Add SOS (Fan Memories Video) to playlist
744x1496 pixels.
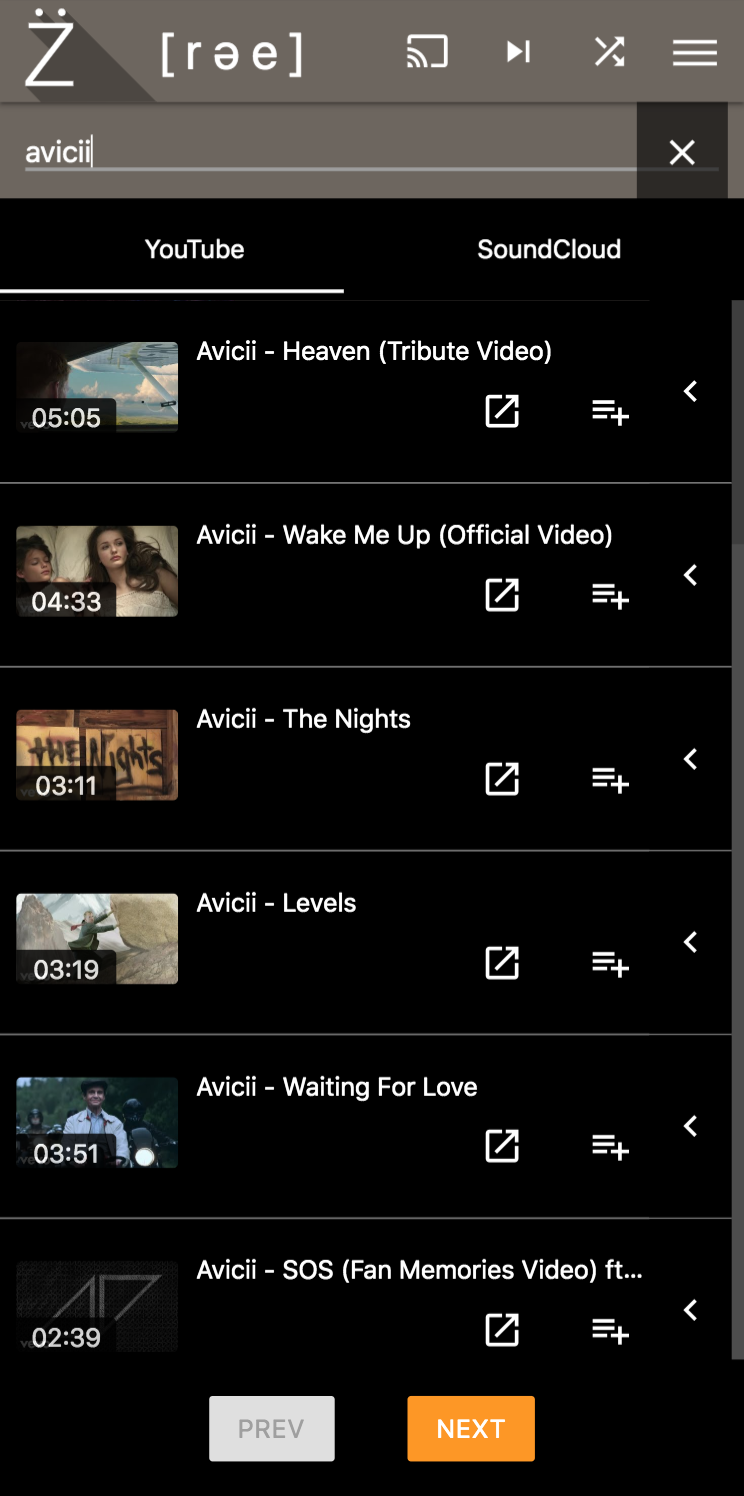coord(610,1330)
